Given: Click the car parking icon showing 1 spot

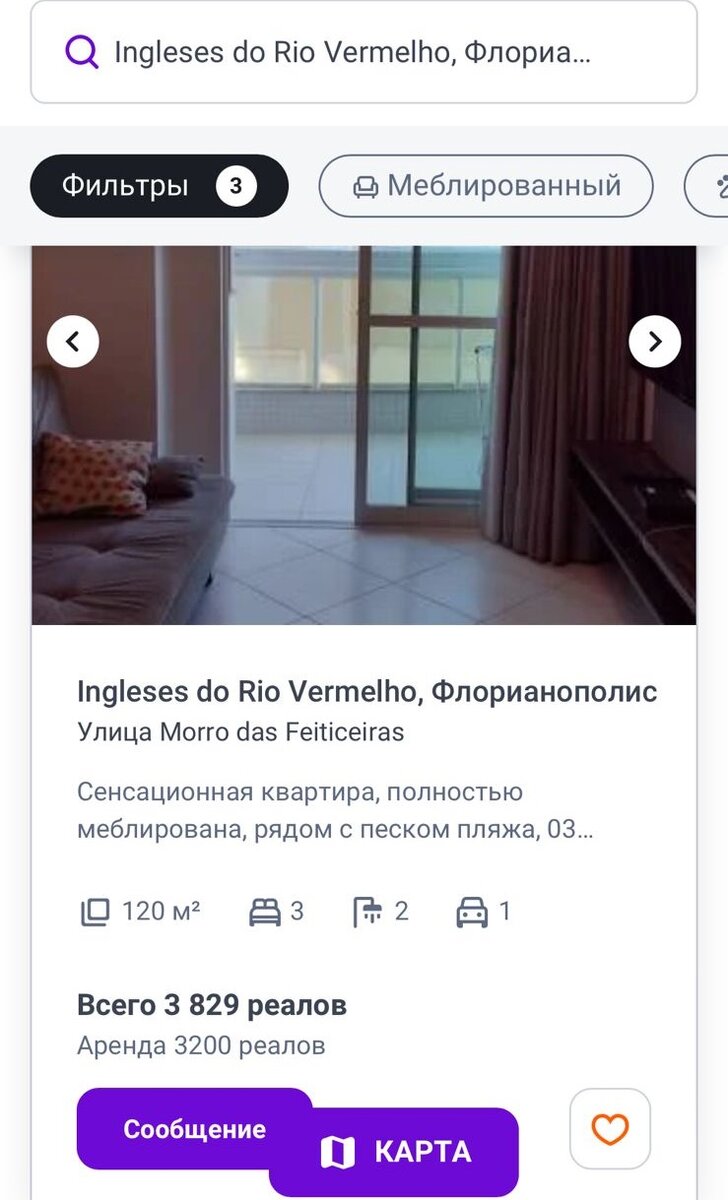Looking at the screenshot, I should (x=474, y=910).
